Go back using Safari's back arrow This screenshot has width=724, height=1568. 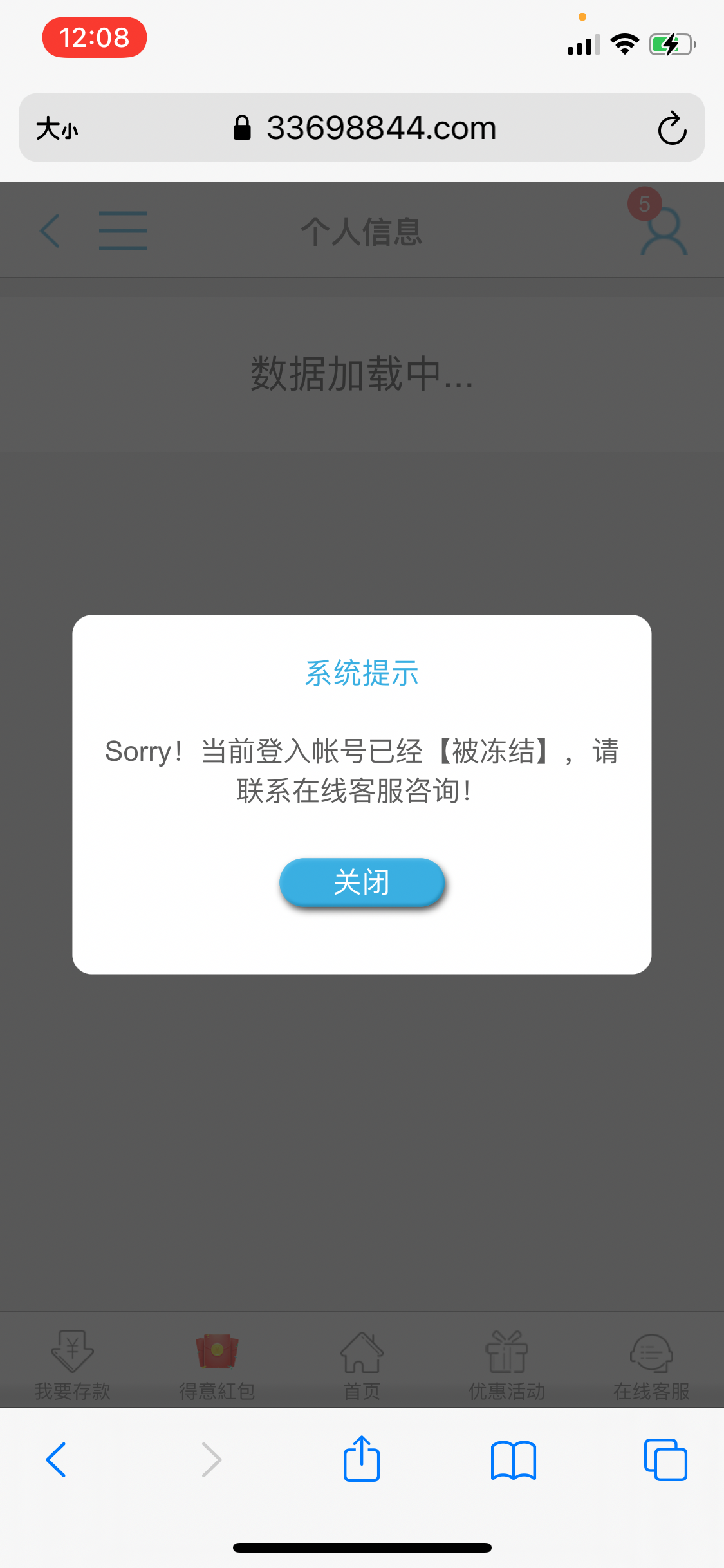[x=56, y=1460]
